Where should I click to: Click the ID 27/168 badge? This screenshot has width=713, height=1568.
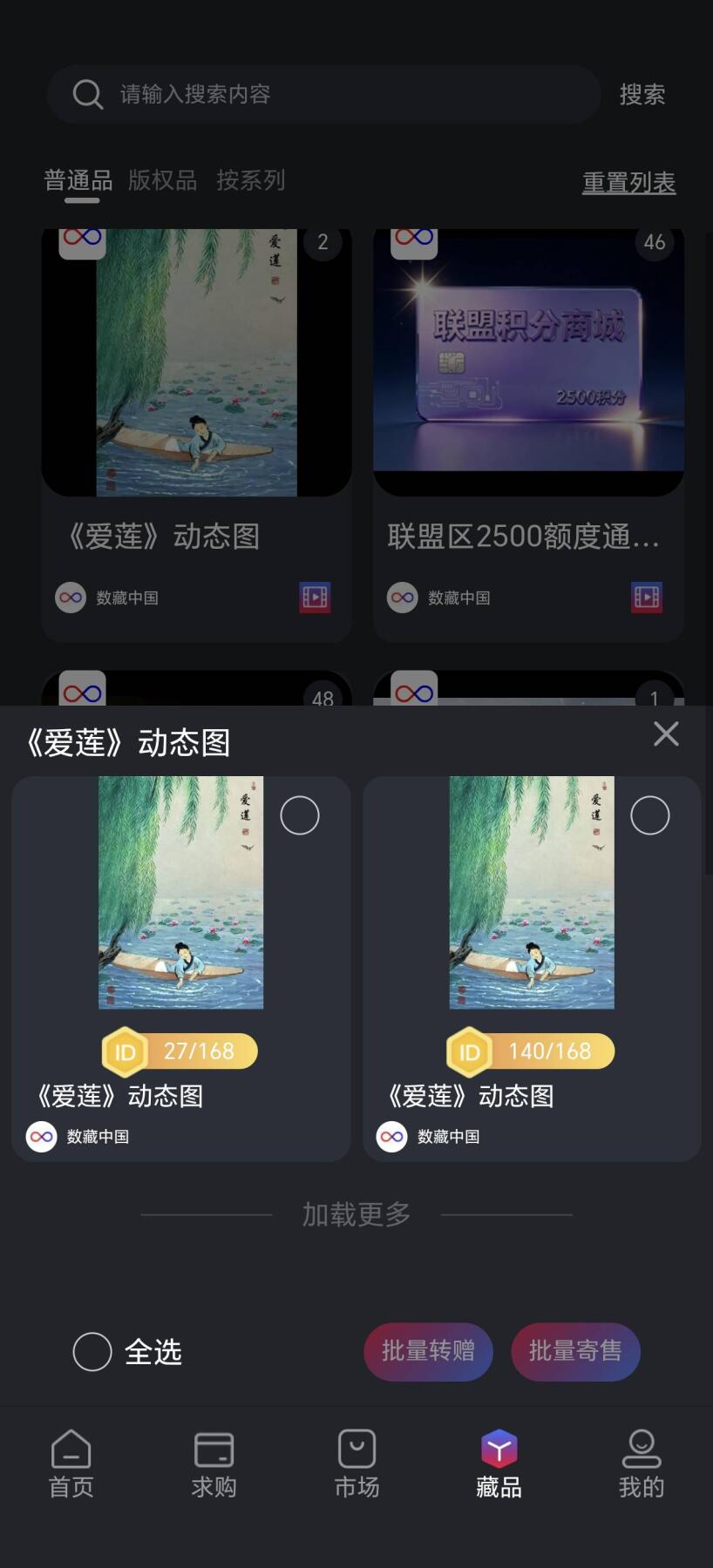tap(179, 1051)
